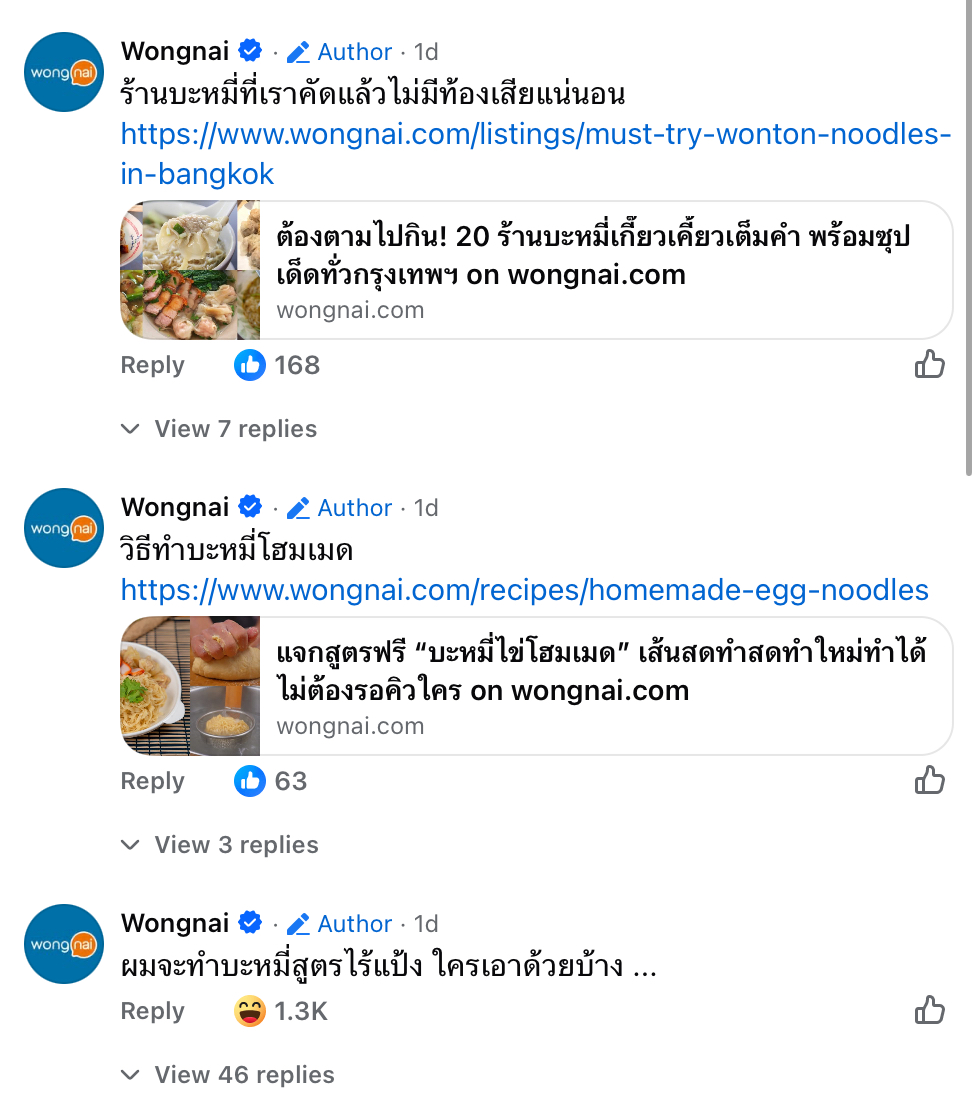978x1111 pixels.
Task: Open the homemade-egg-noodles recipe link
Action: [524, 590]
